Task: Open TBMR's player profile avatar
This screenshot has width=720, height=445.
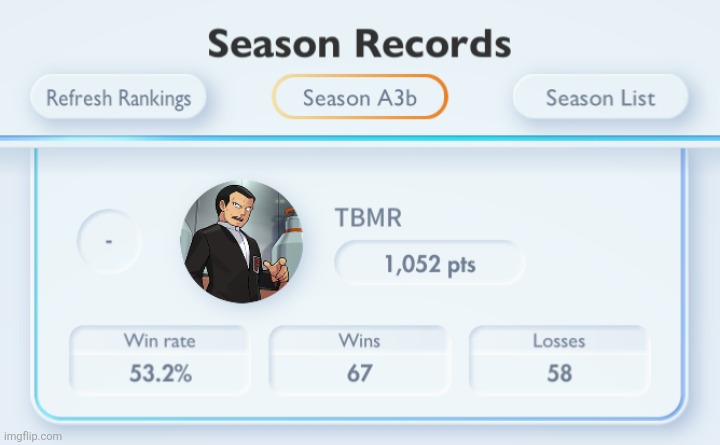Action: tap(241, 243)
